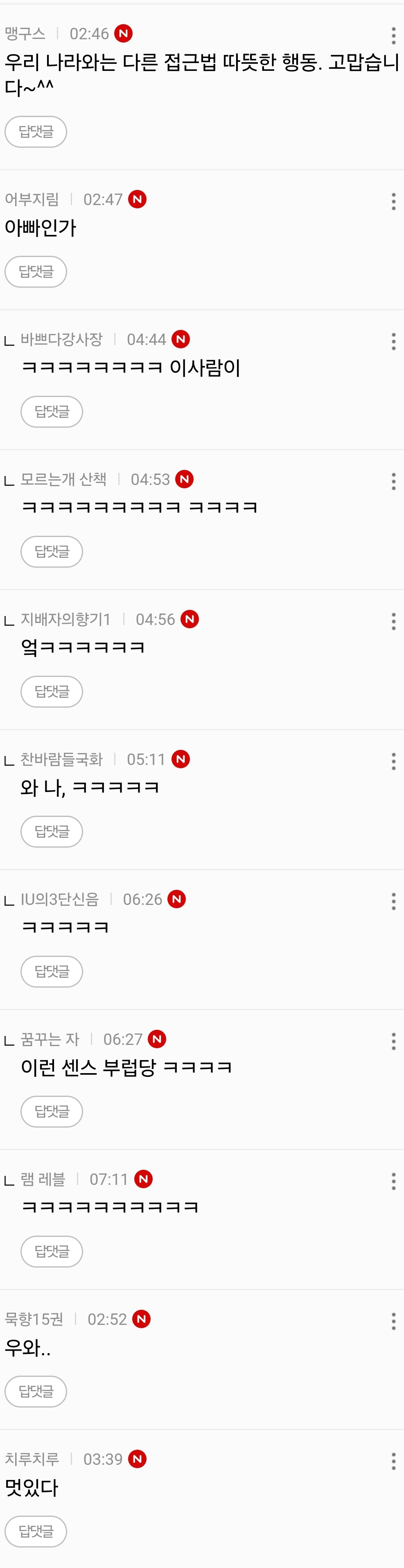This screenshot has width=404, height=1568.
Task: Reply to 모르는개 산책's comment
Action: point(52,551)
